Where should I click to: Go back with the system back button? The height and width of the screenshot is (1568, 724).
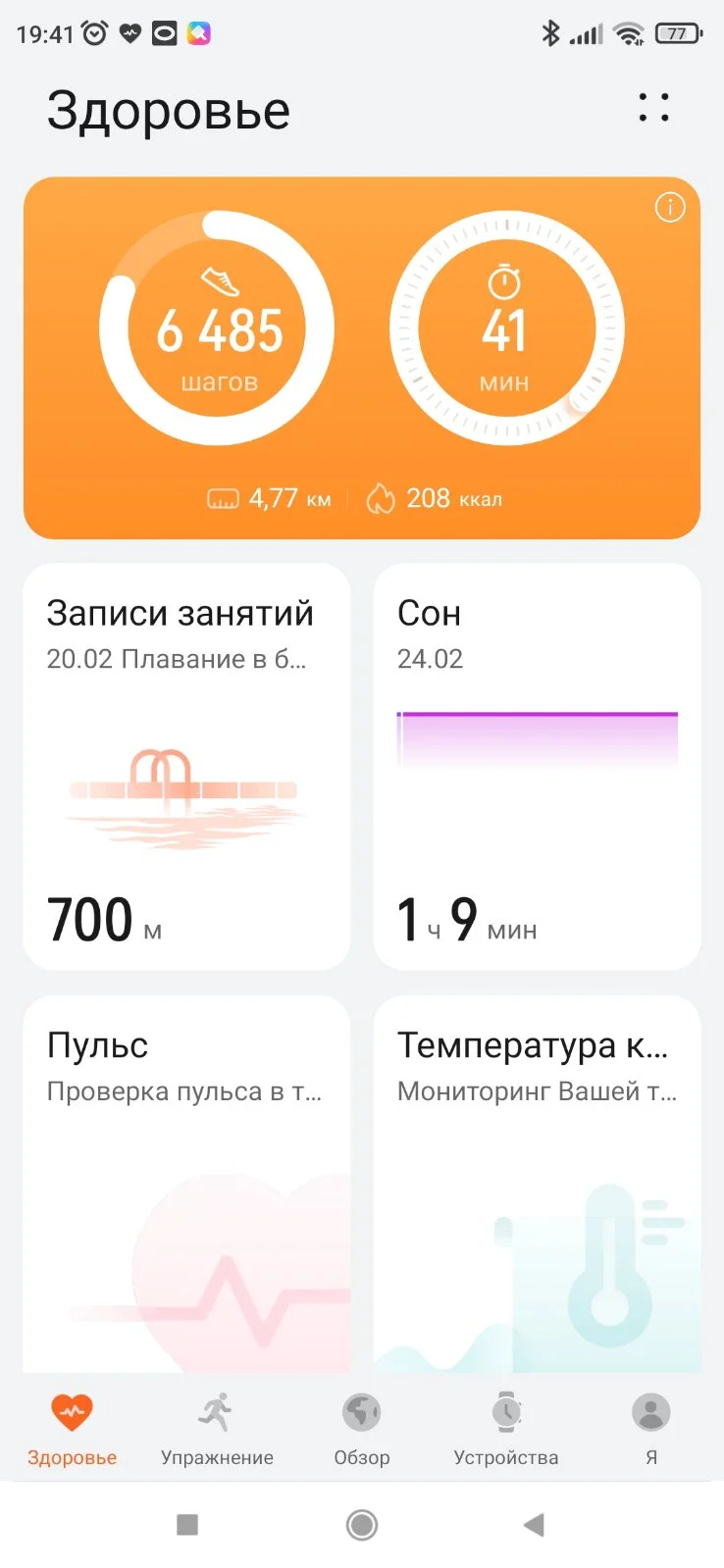(534, 1524)
